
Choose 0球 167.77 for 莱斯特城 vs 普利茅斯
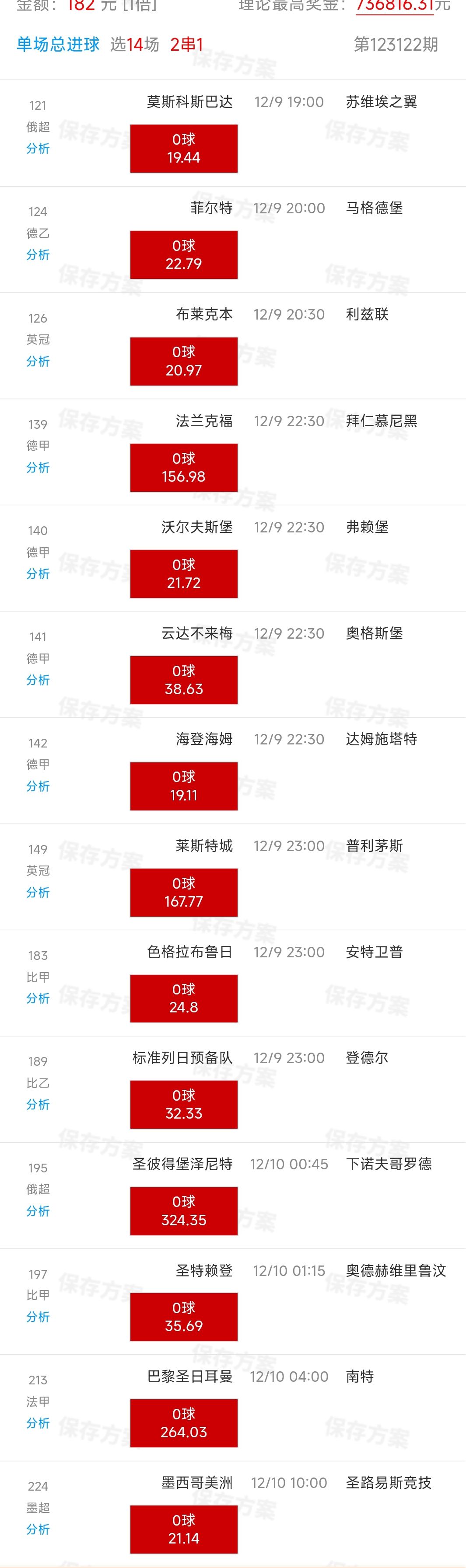(x=183, y=892)
